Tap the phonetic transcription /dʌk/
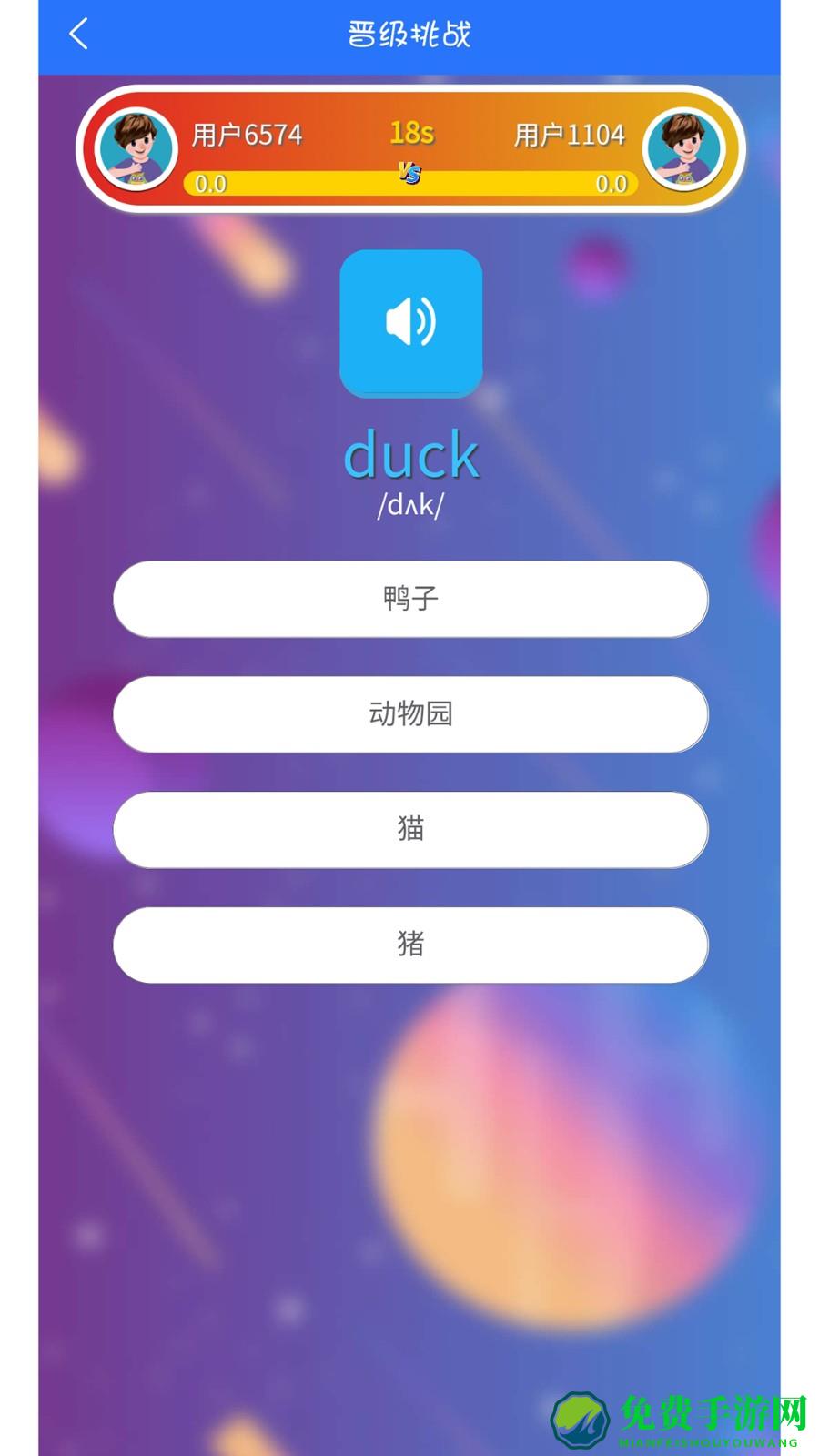This screenshot has width=819, height=1456. coord(410,506)
